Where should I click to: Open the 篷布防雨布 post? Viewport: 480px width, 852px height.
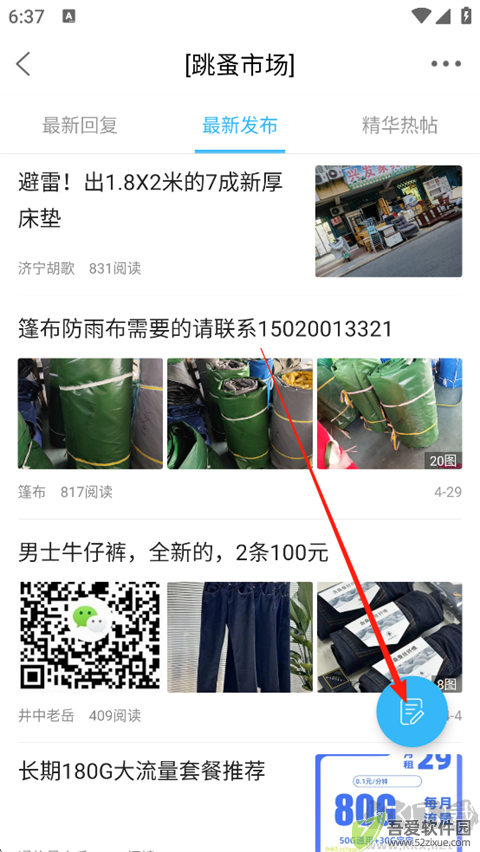(x=205, y=329)
